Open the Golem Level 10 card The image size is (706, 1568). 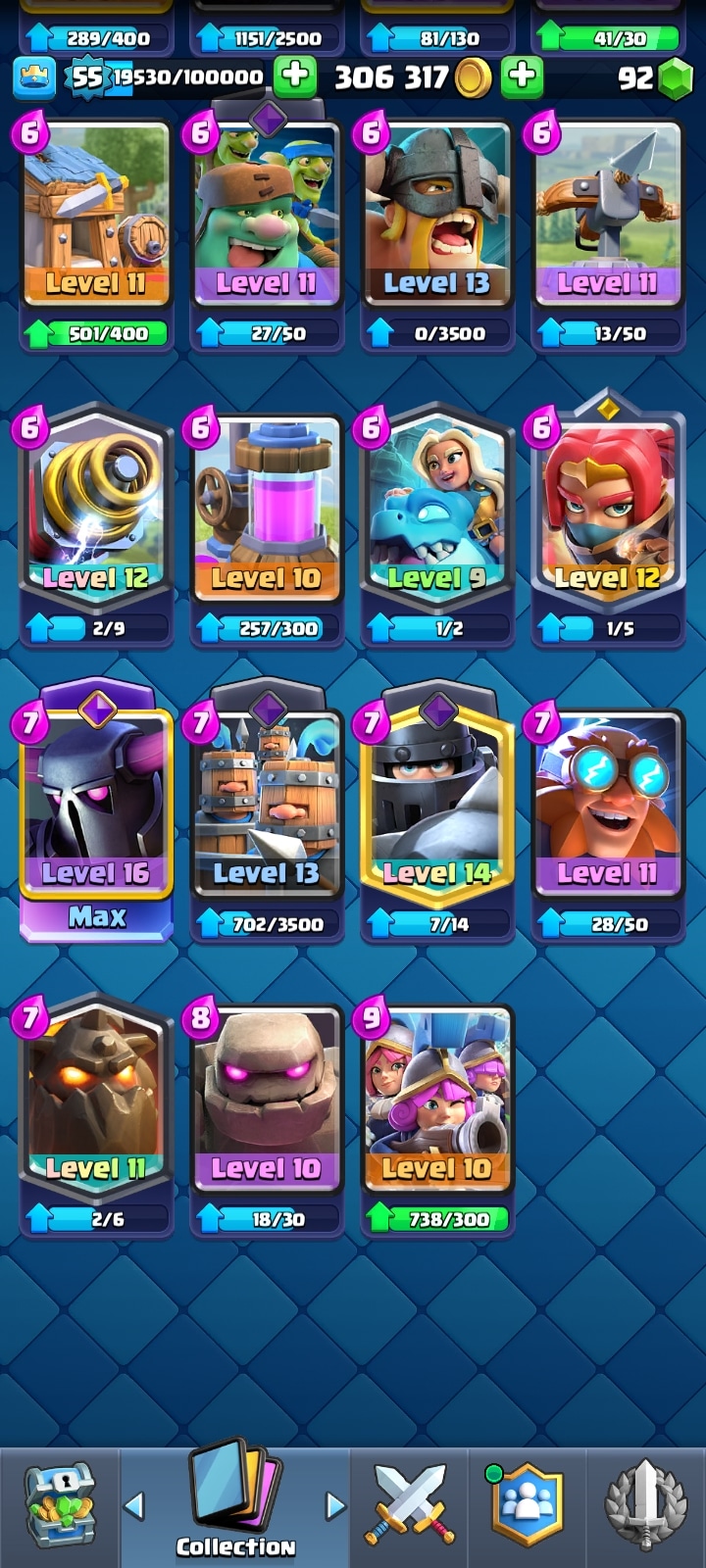pyautogui.click(x=267, y=1100)
